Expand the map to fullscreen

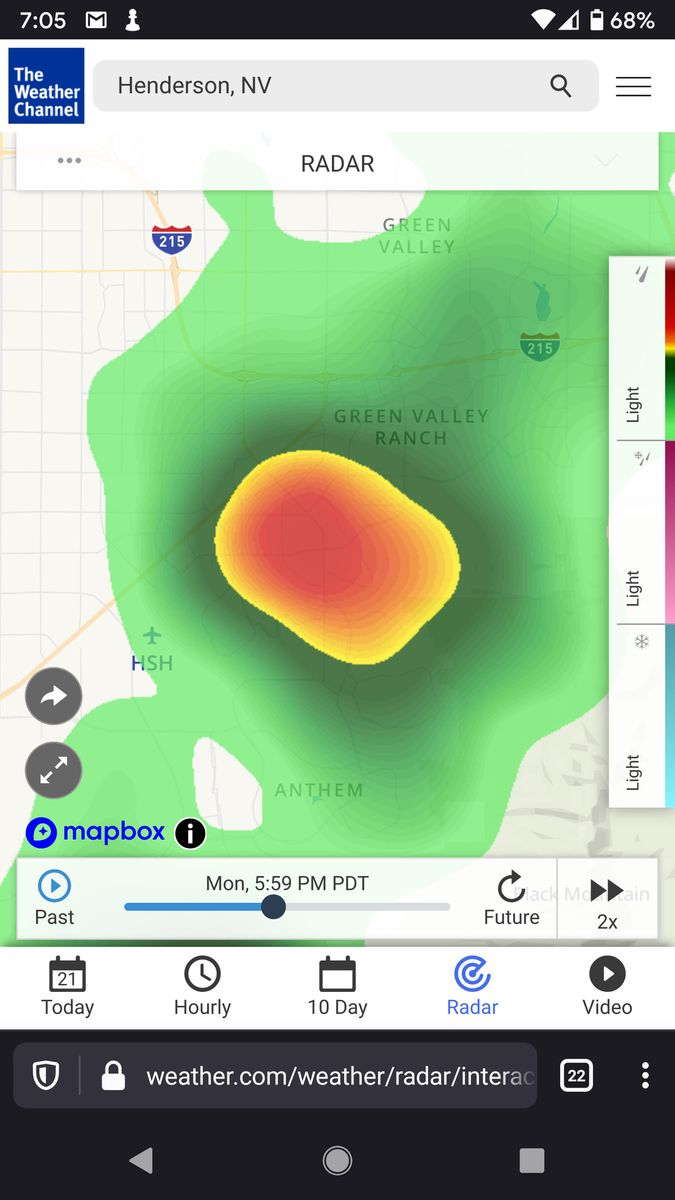53,770
